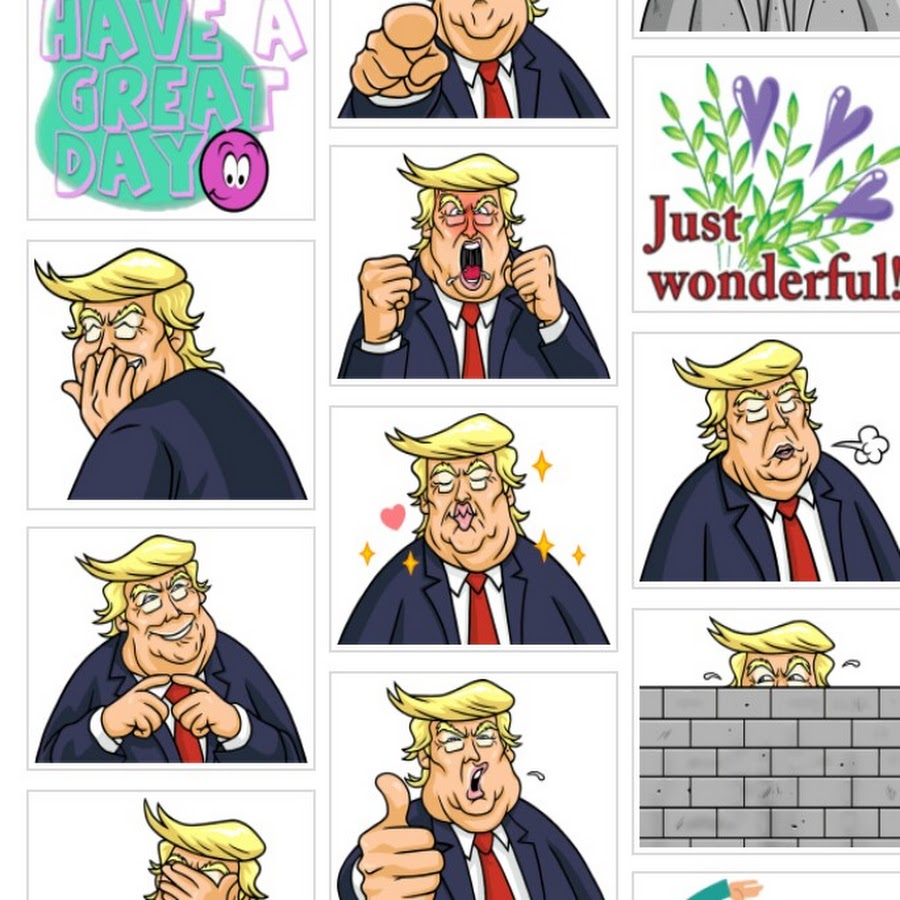This screenshot has width=900, height=900.
Task: Open the sighing sticker with puff cloud
Action: click(768, 460)
